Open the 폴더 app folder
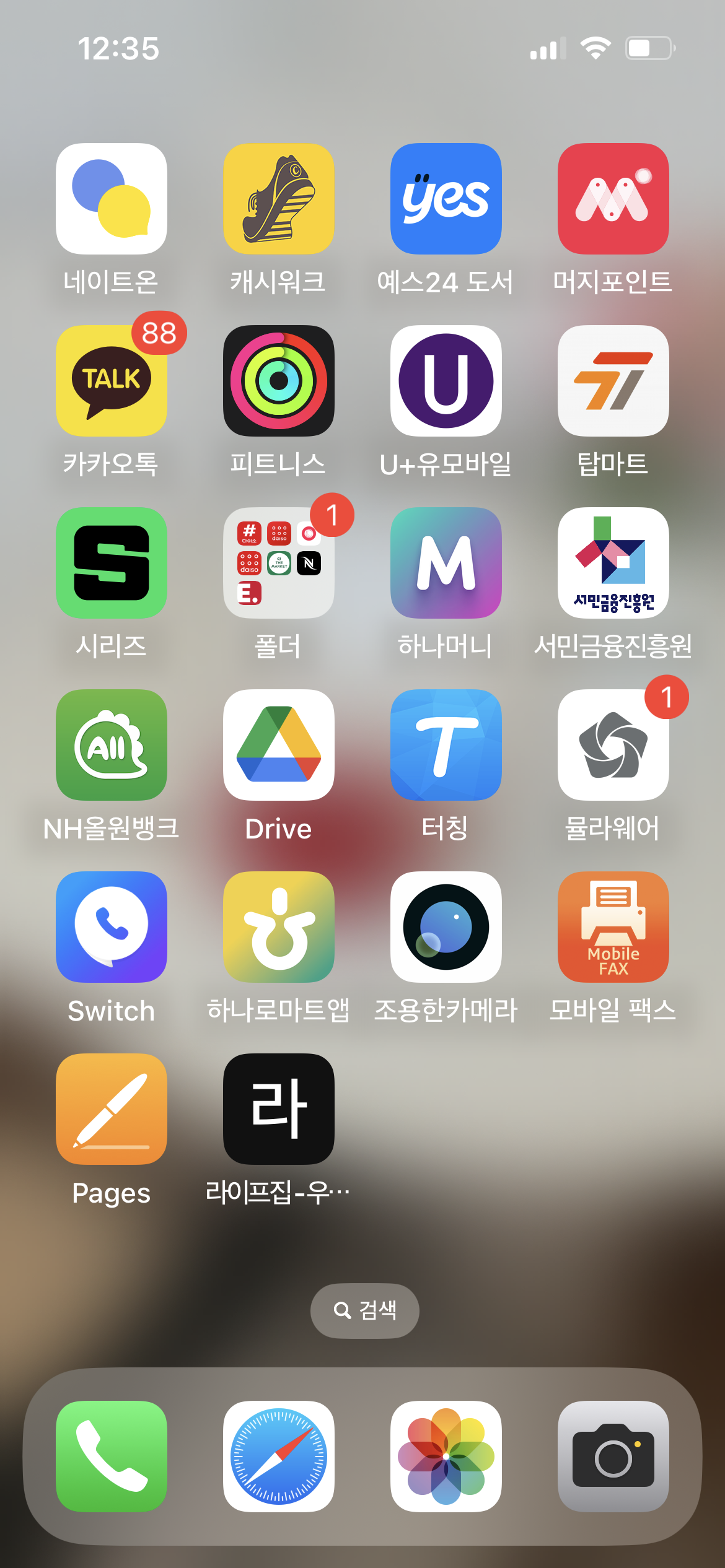 (279, 563)
